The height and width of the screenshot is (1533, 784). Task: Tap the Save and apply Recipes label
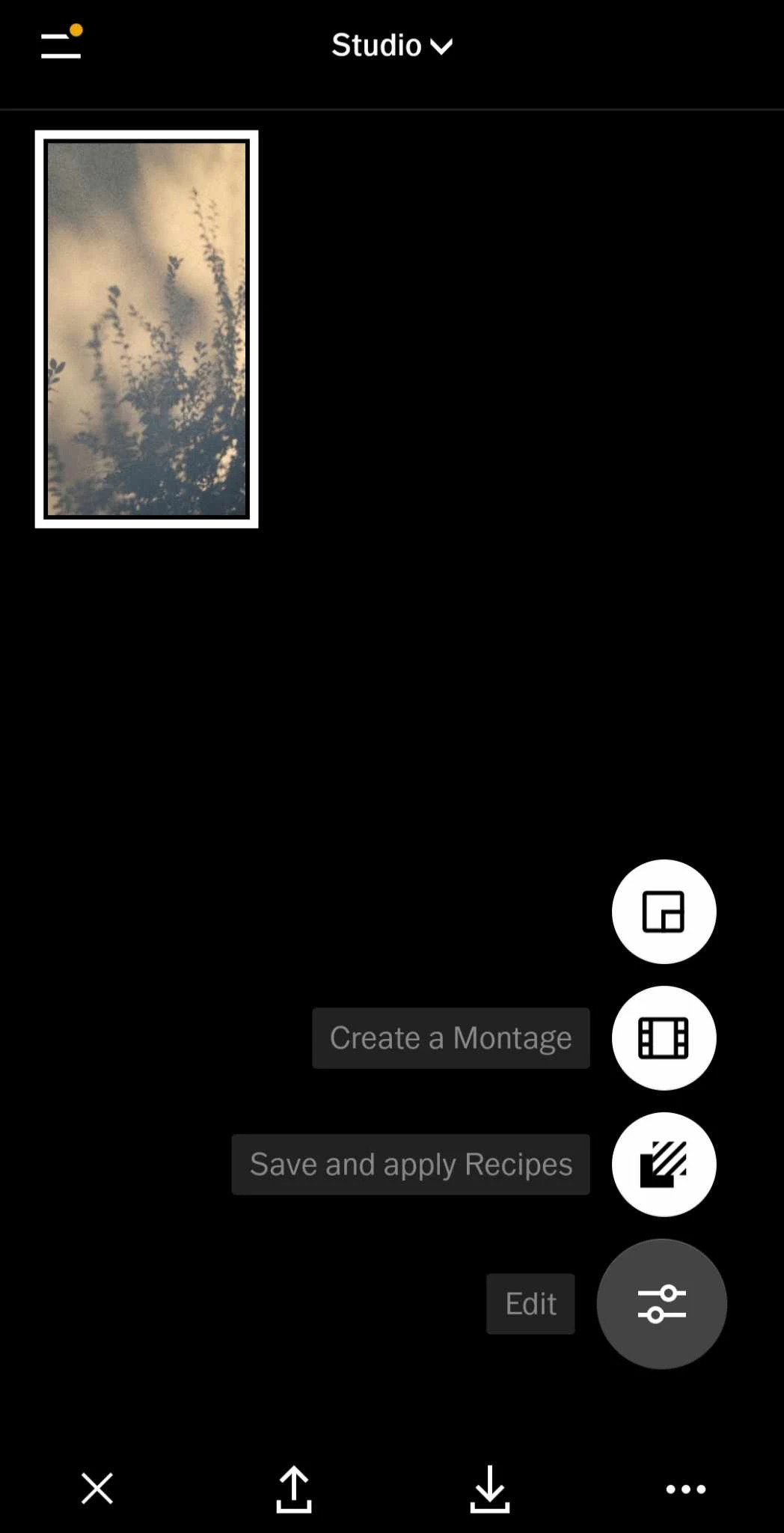[x=411, y=1165]
